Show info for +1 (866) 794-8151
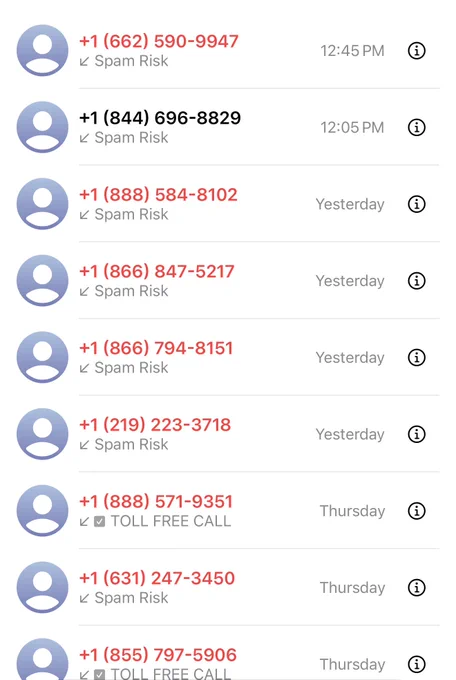The width and height of the screenshot is (456, 680). [x=417, y=357]
